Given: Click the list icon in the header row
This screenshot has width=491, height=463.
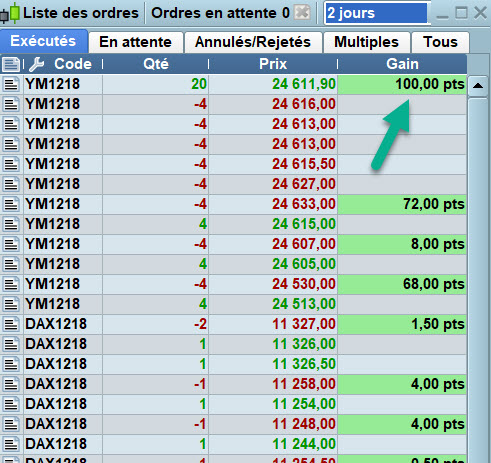Looking at the screenshot, I should coord(11,64).
